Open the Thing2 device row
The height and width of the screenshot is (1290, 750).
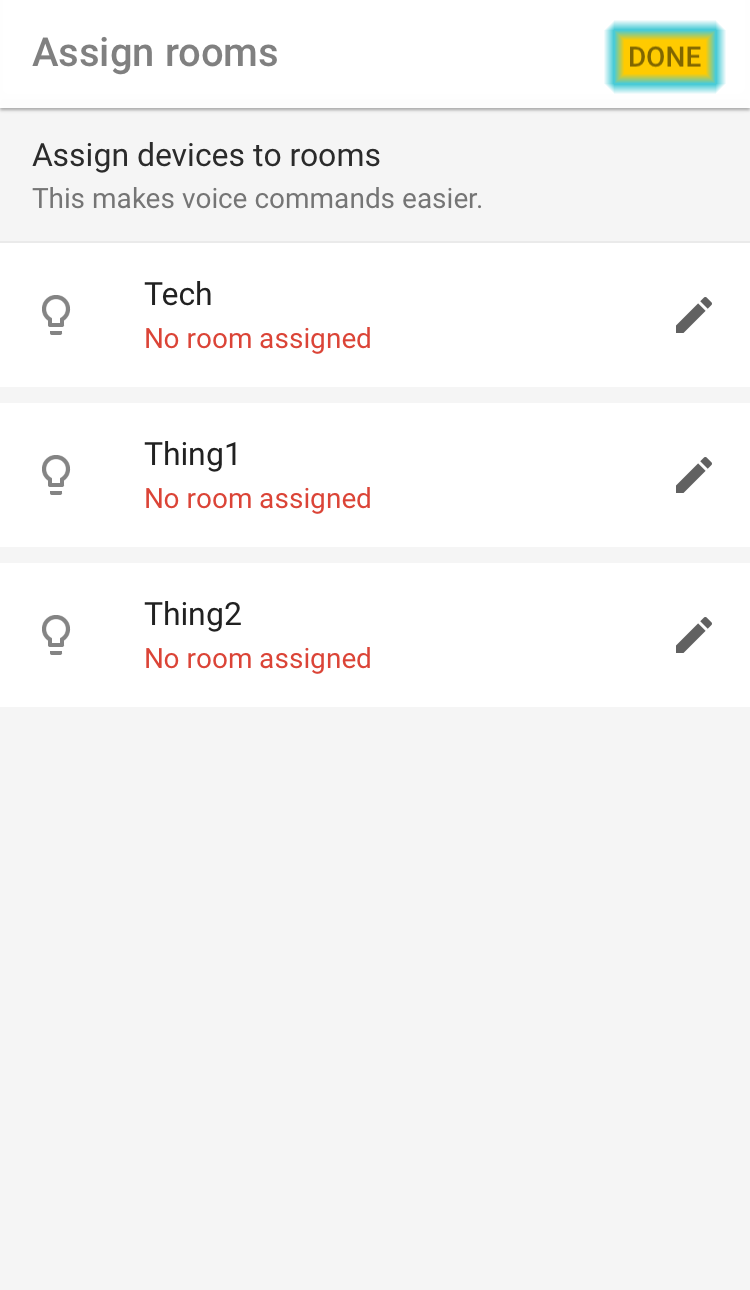[375, 635]
